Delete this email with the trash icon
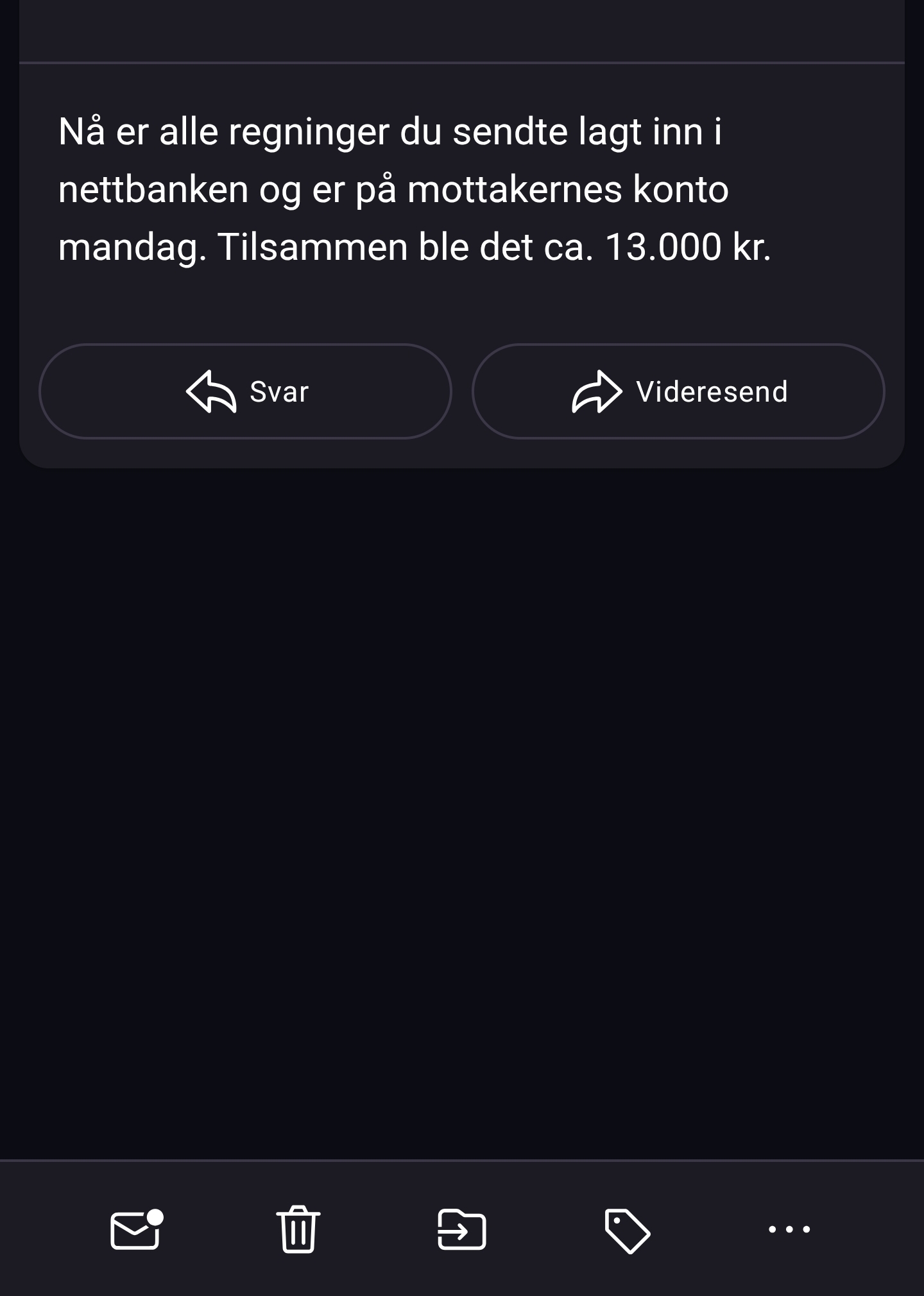 (298, 1229)
